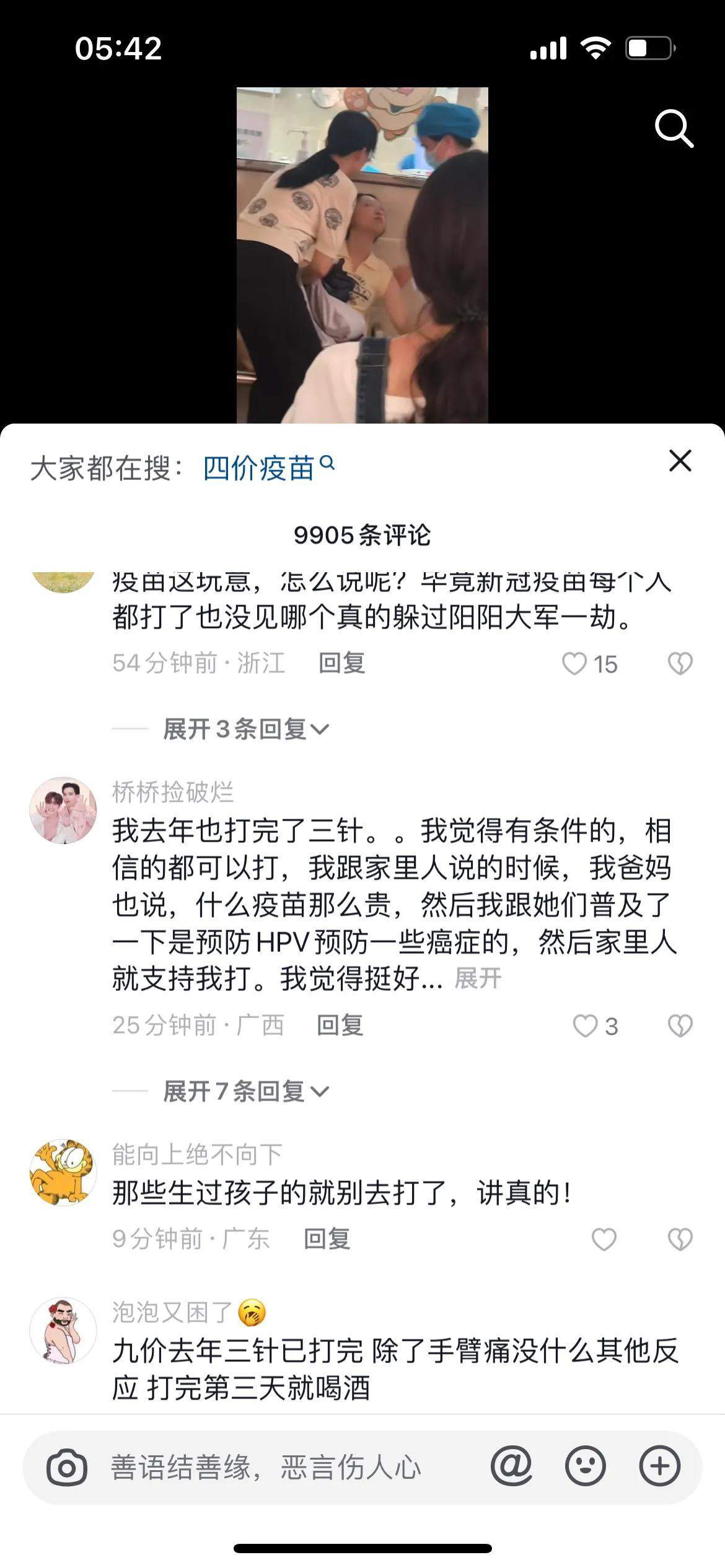Viewport: 725px width, 1568px height.
Task: Like the Zhejiang comment with 15 likes
Action: 574,664
